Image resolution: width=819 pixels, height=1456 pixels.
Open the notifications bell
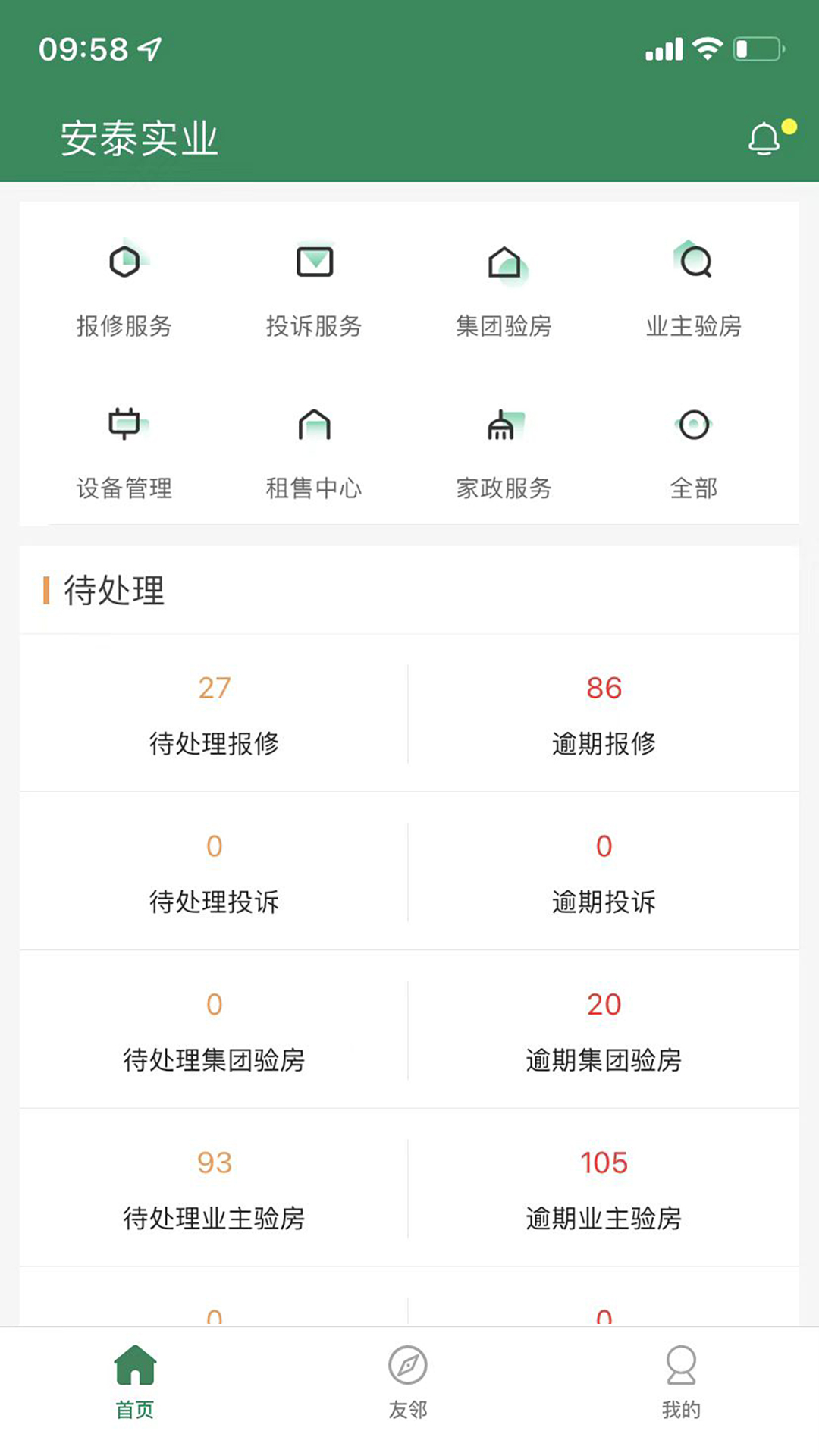(764, 139)
